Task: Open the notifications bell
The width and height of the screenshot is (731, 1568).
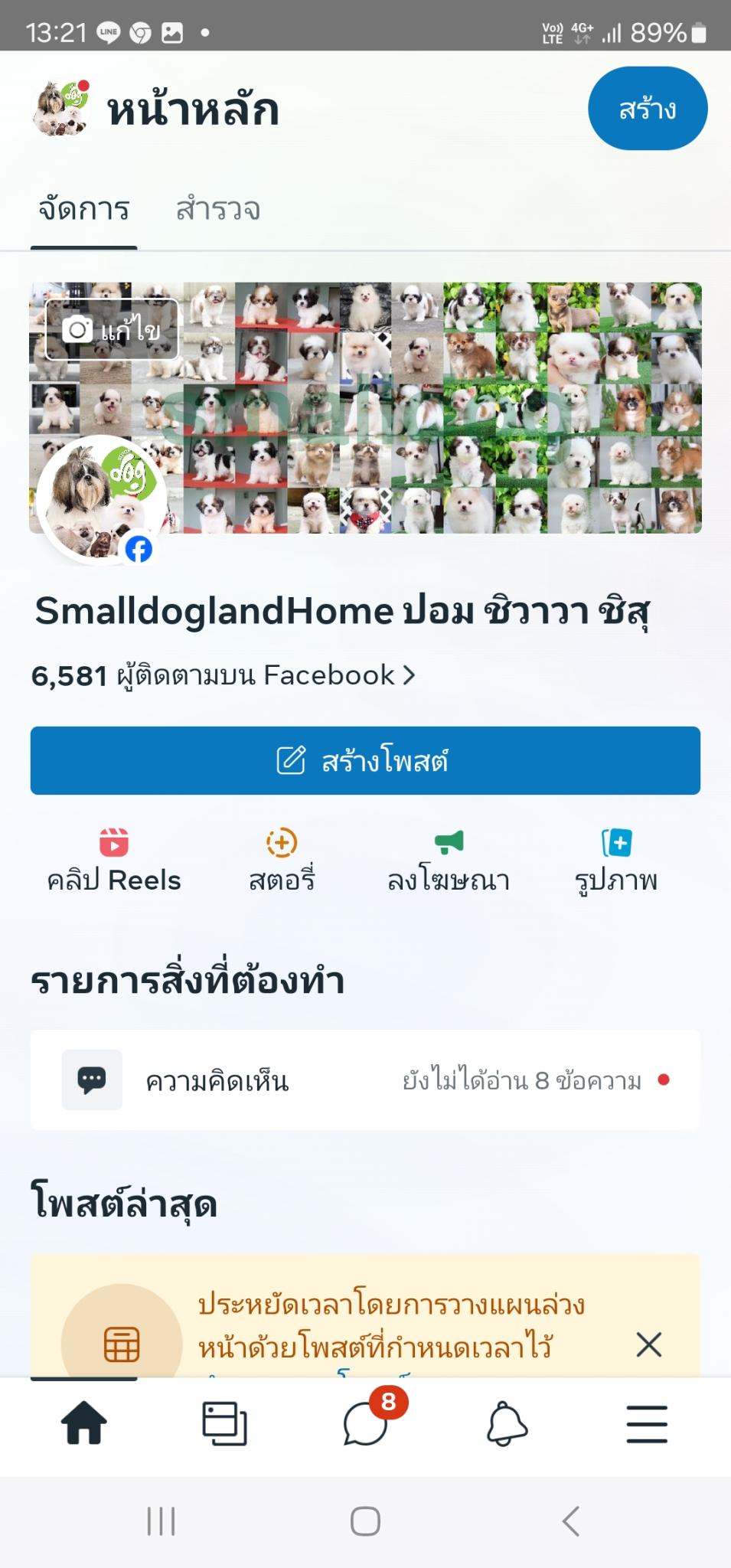Action: point(507,1423)
